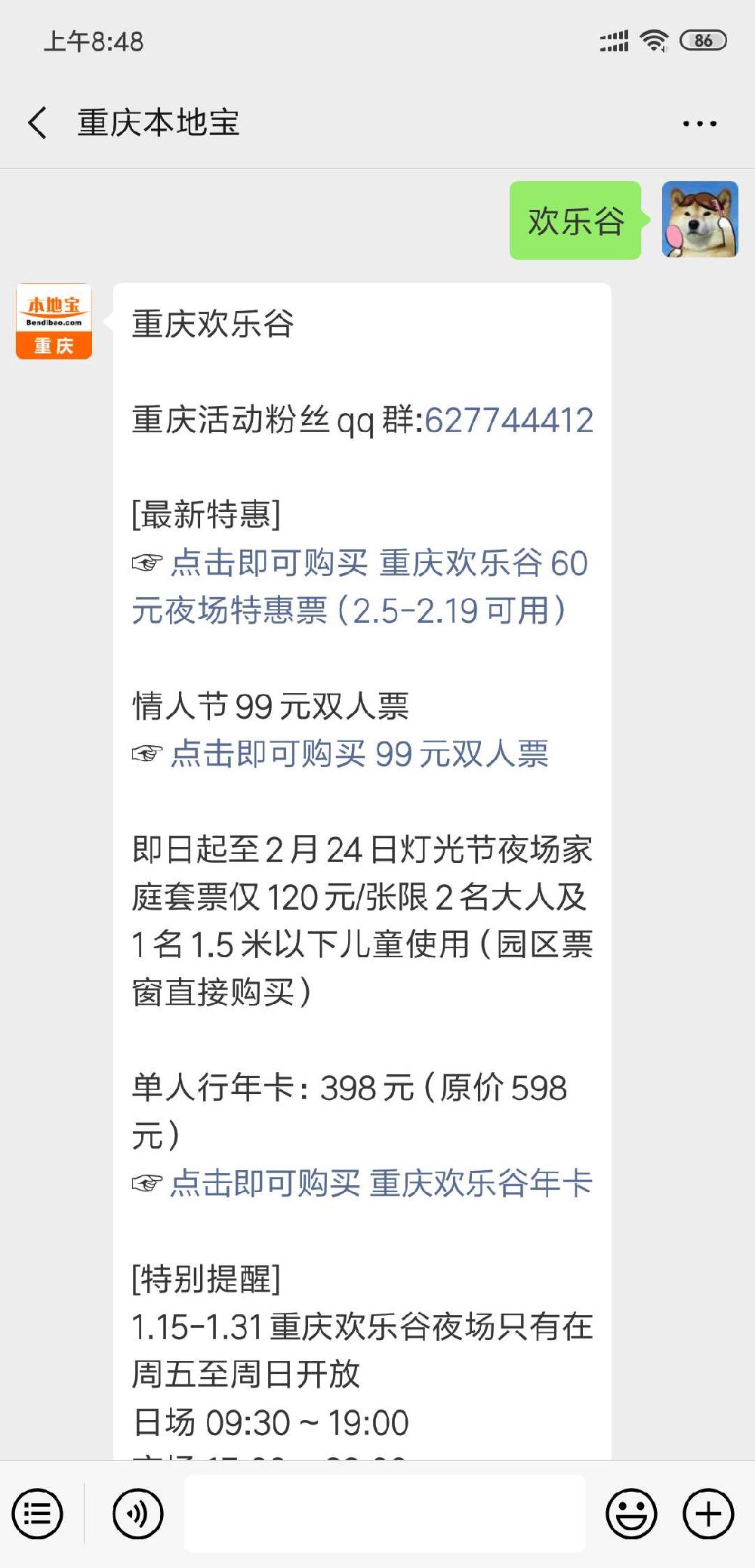
Task: Open QQ group number 627744412 link
Action: pos(509,420)
